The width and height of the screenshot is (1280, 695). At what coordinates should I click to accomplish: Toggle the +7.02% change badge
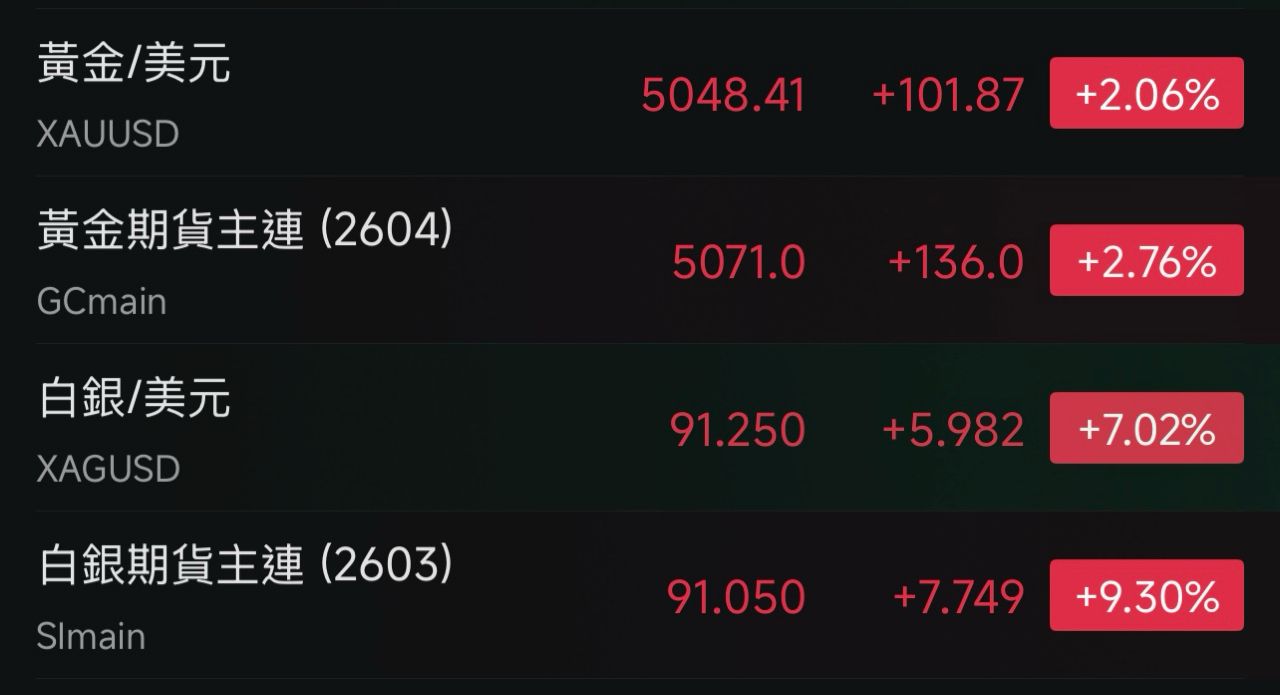pyautogui.click(x=1146, y=428)
